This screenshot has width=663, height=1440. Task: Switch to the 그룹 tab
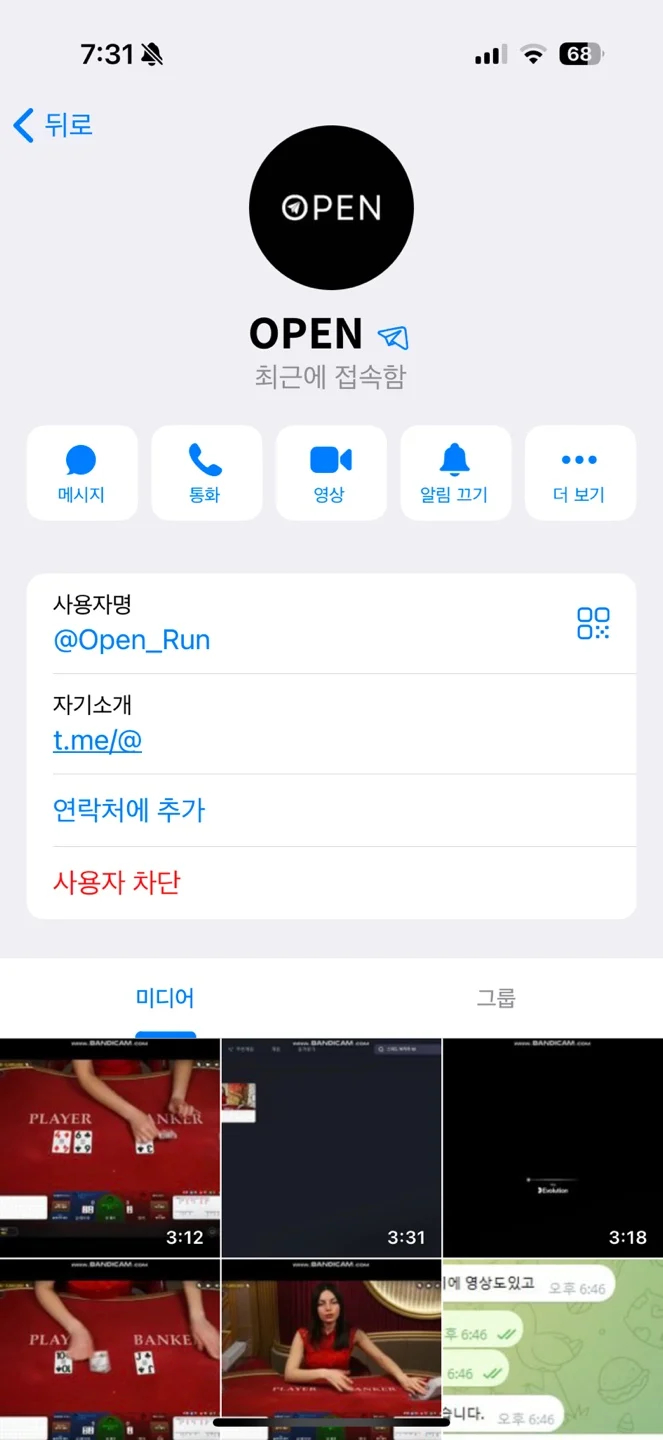coord(496,998)
